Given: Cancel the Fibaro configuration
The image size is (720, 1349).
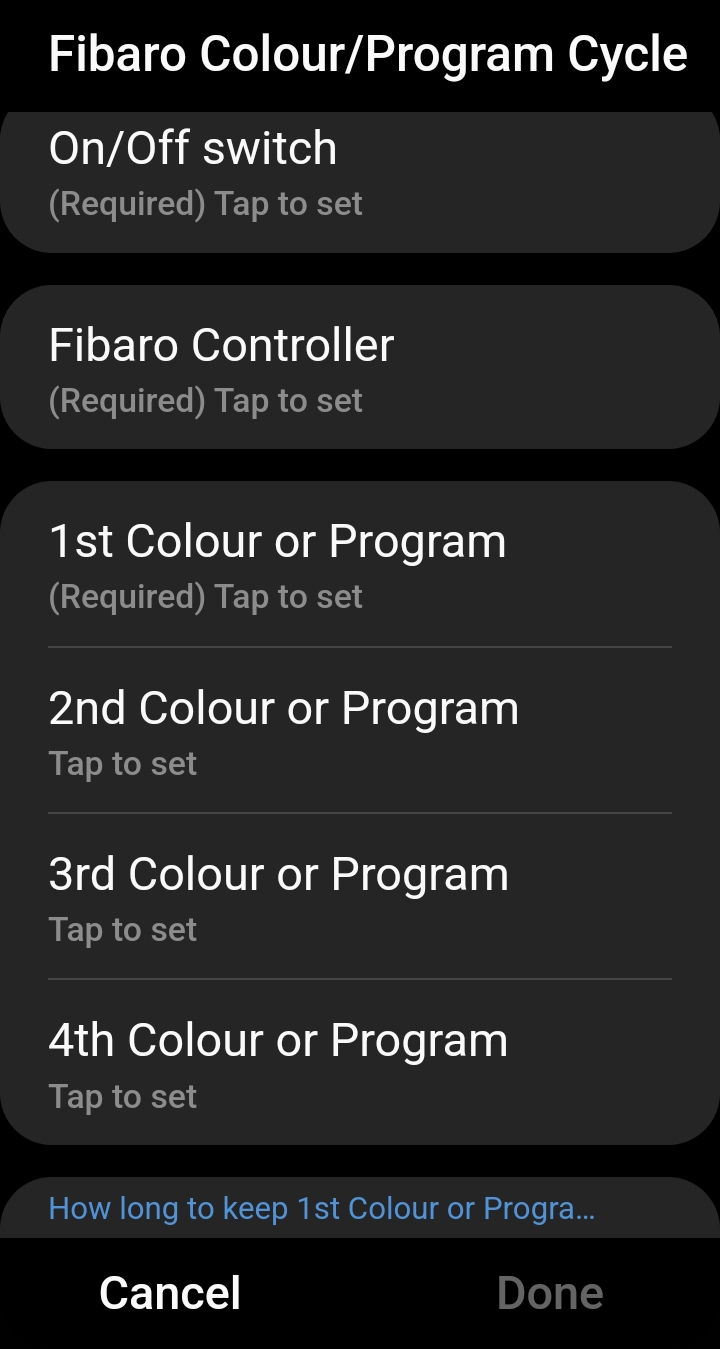Looking at the screenshot, I should tap(168, 1292).
